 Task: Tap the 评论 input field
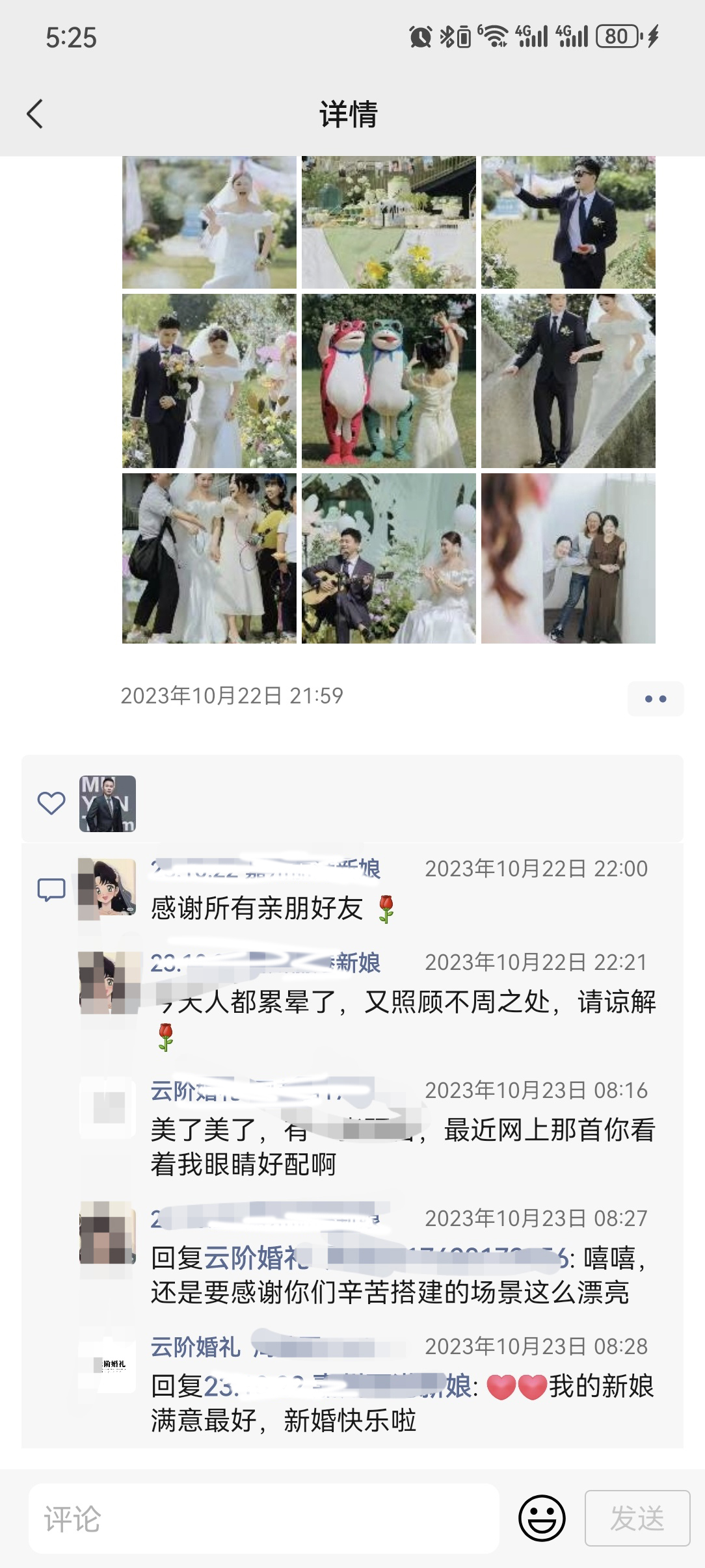coord(263,1519)
